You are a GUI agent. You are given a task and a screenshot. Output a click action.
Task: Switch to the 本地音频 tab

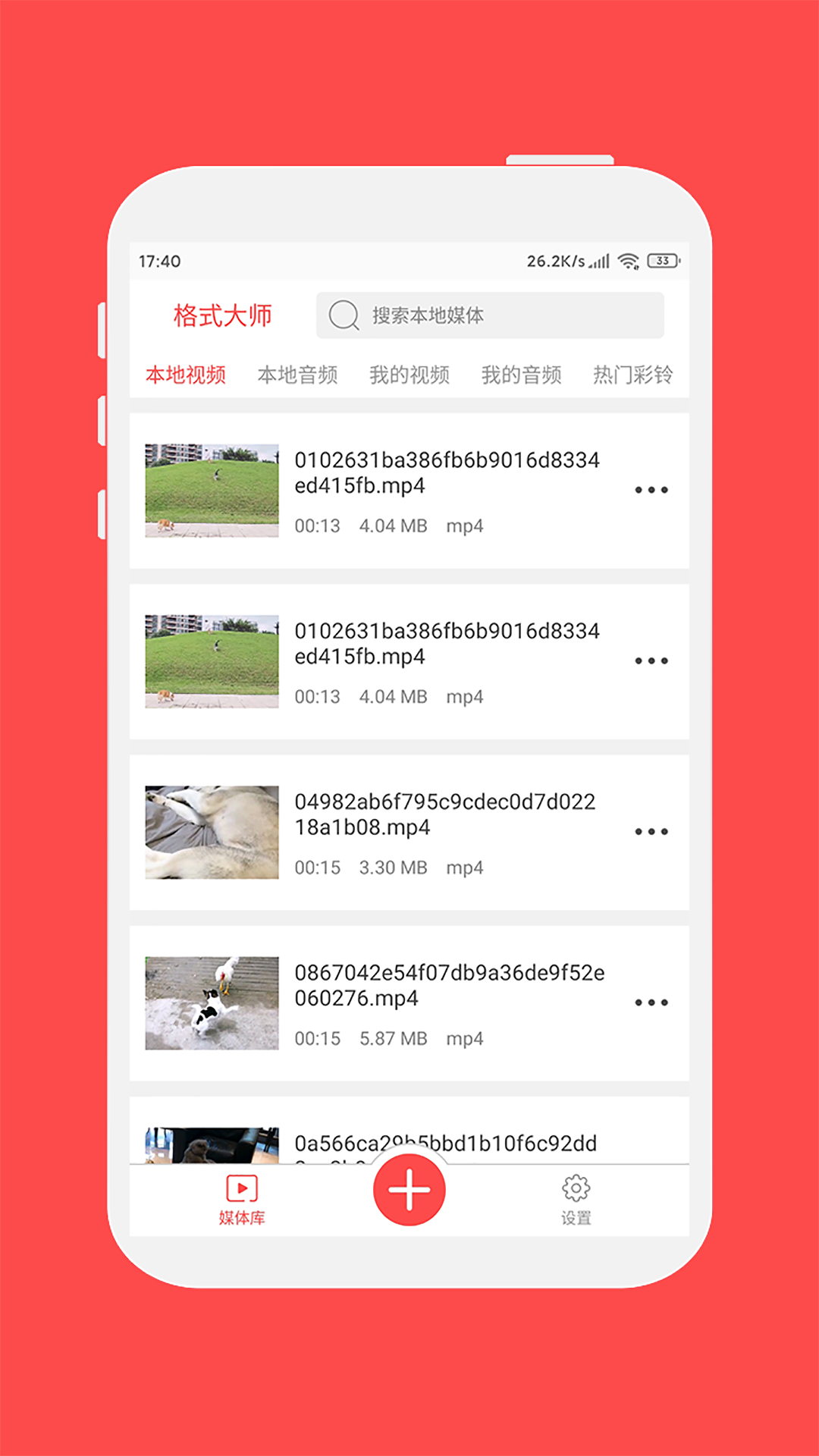pyautogui.click(x=299, y=375)
